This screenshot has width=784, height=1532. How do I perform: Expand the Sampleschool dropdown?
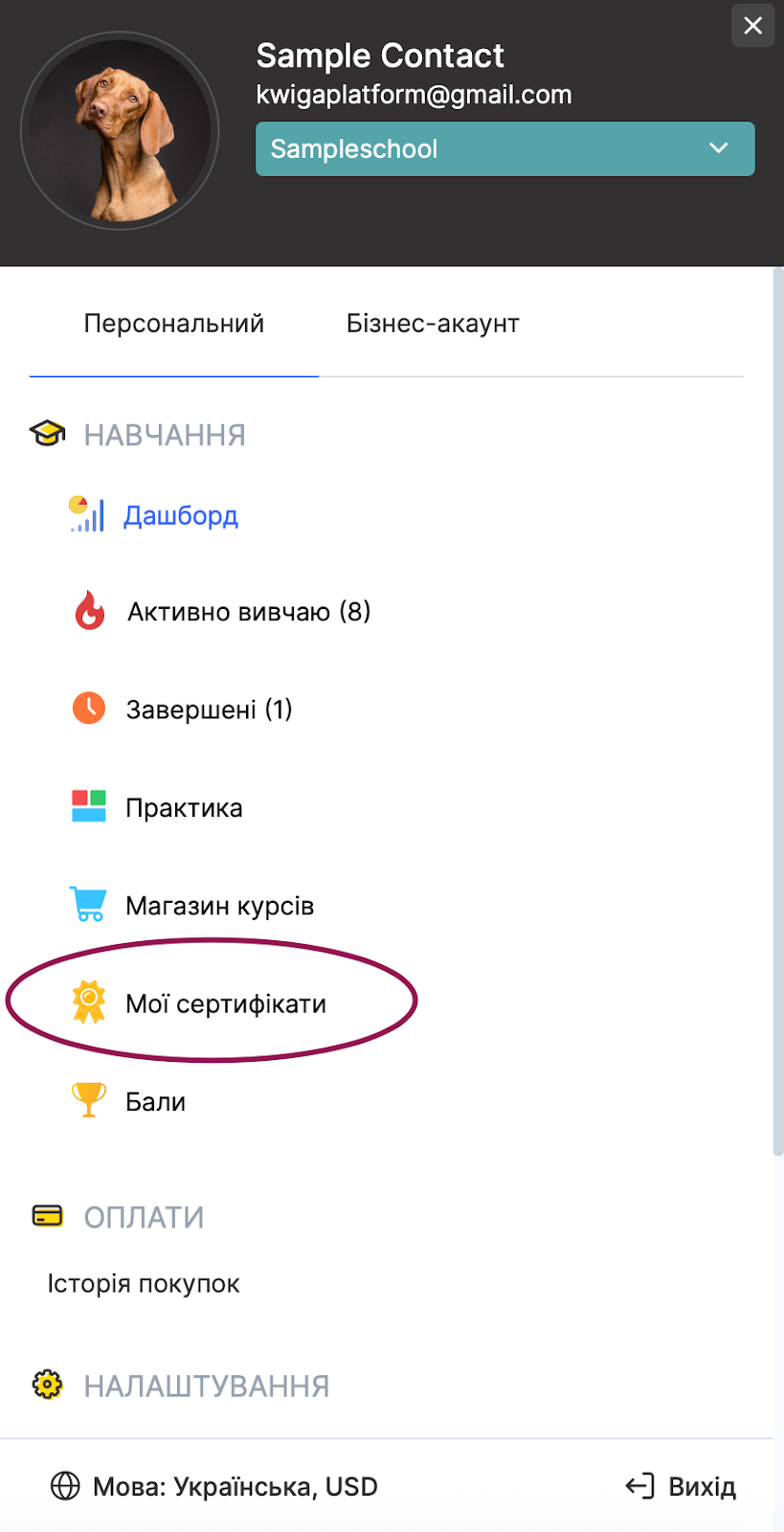pos(504,149)
